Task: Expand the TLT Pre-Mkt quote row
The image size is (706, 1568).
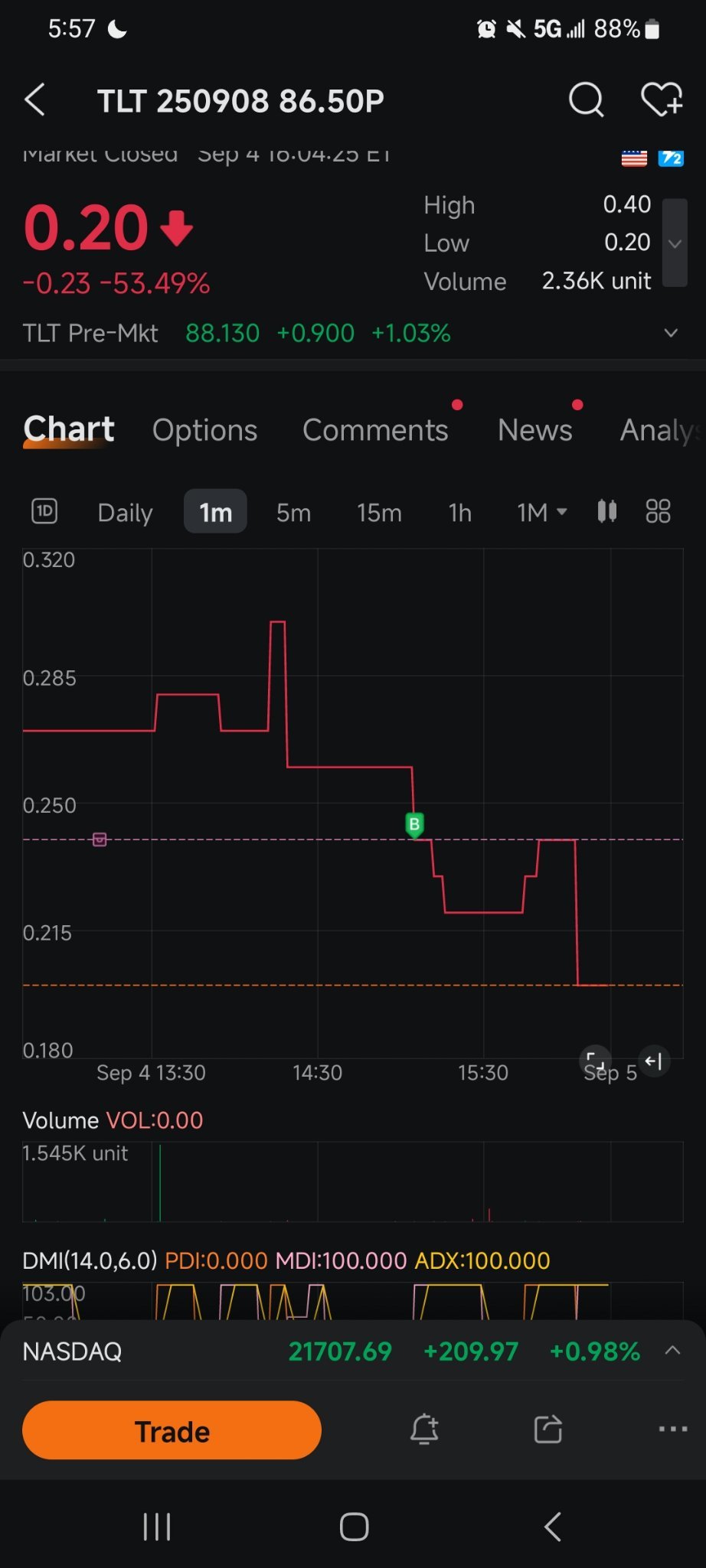Action: (x=671, y=333)
